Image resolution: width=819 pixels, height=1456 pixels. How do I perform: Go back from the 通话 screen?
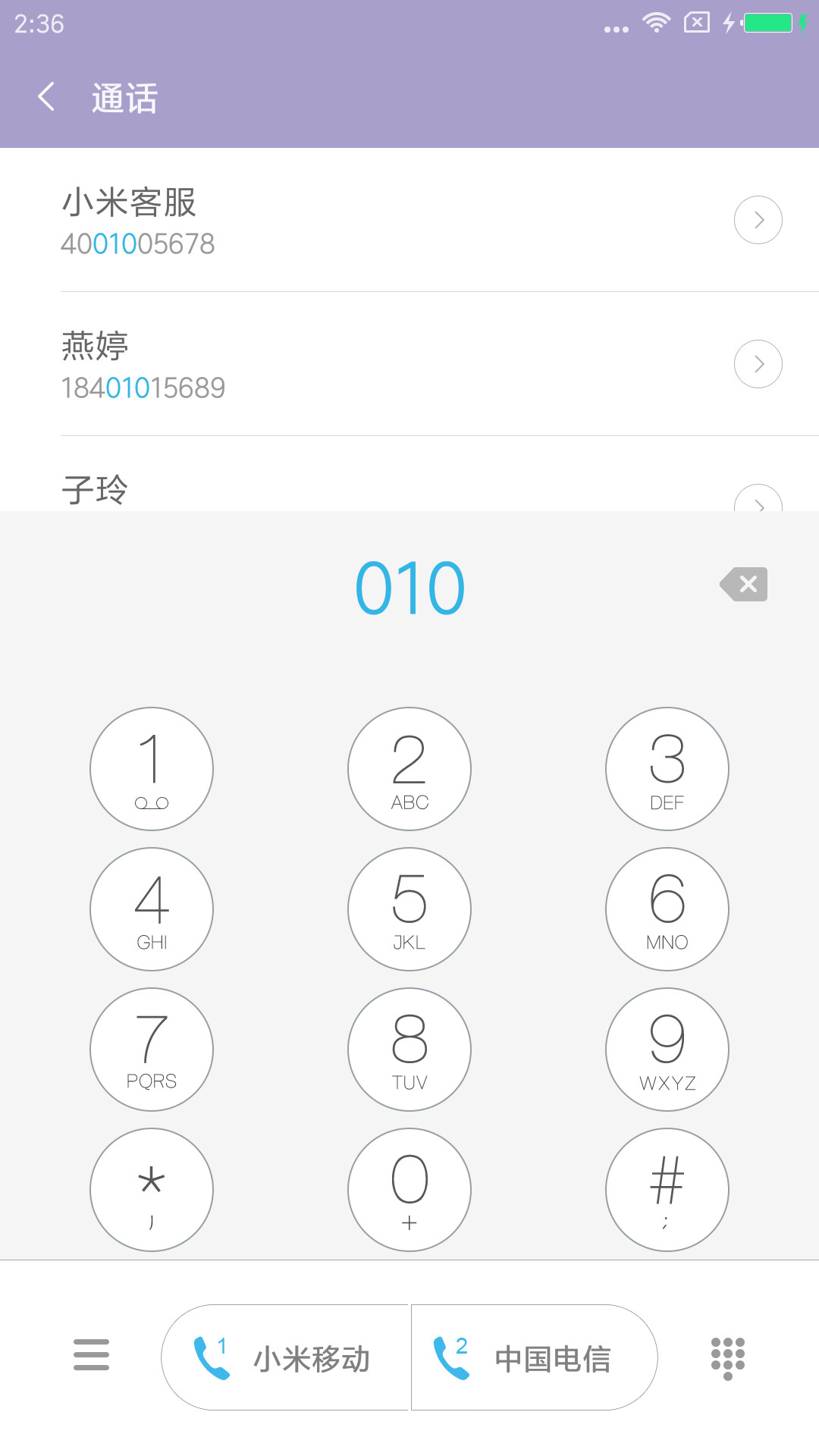[46, 97]
